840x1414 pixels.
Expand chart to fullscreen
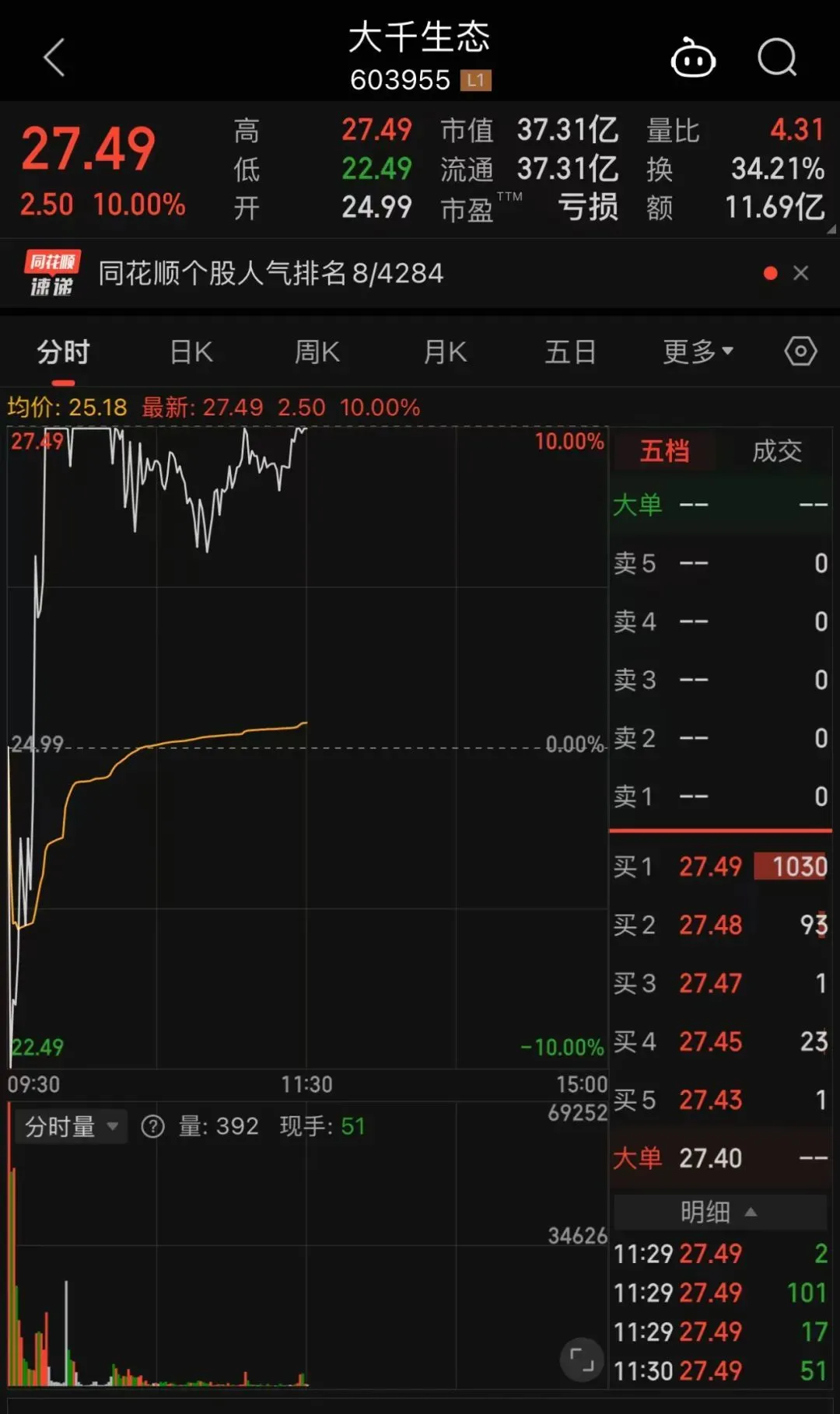pos(582,1360)
